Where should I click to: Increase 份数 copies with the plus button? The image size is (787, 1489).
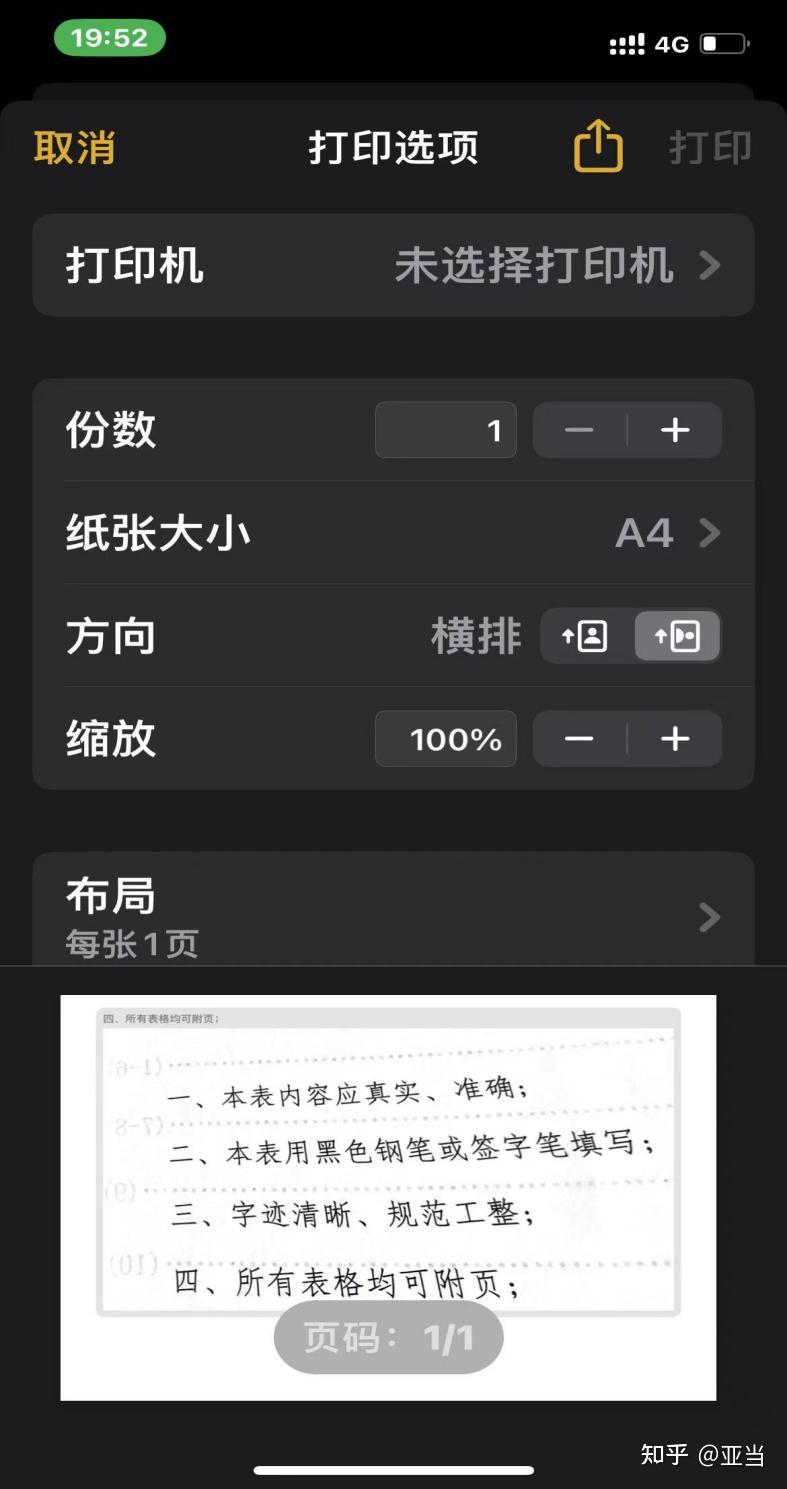pos(675,430)
